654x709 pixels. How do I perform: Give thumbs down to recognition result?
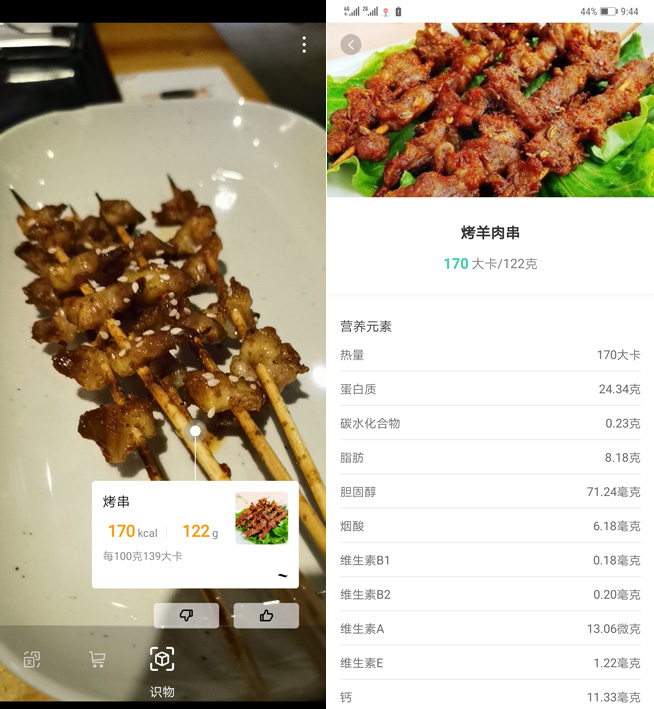pyautogui.click(x=186, y=616)
